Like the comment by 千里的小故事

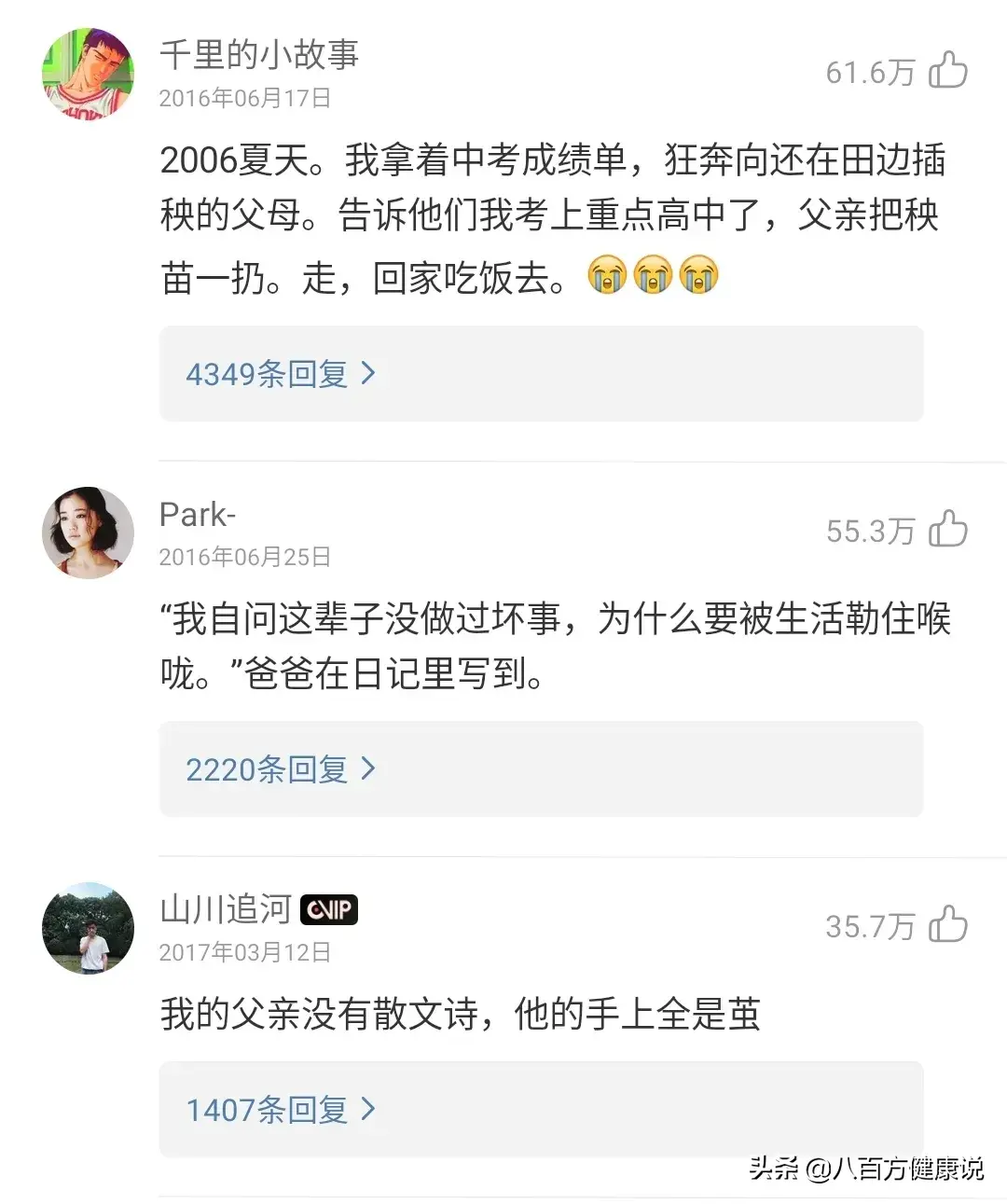click(x=948, y=71)
